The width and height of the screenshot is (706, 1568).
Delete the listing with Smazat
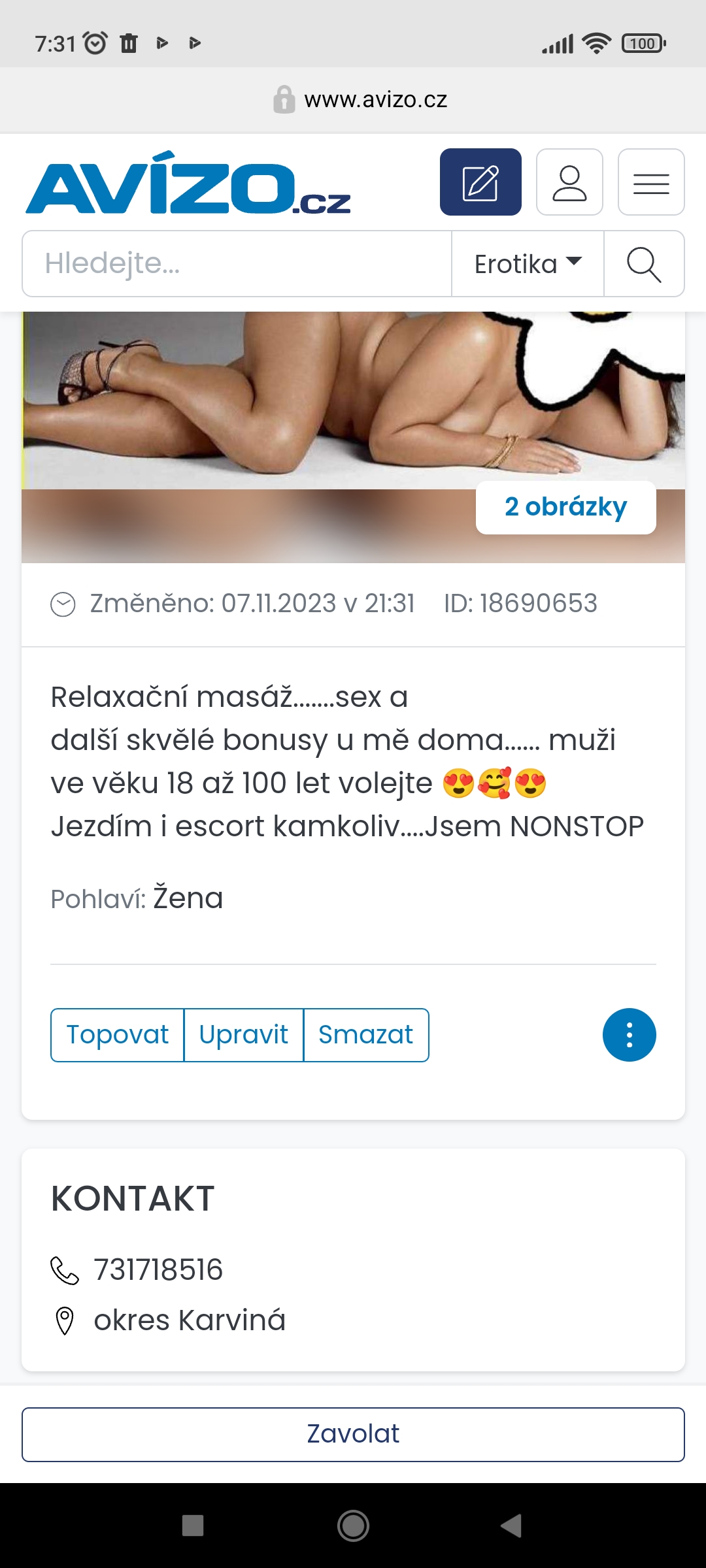[x=366, y=1035]
